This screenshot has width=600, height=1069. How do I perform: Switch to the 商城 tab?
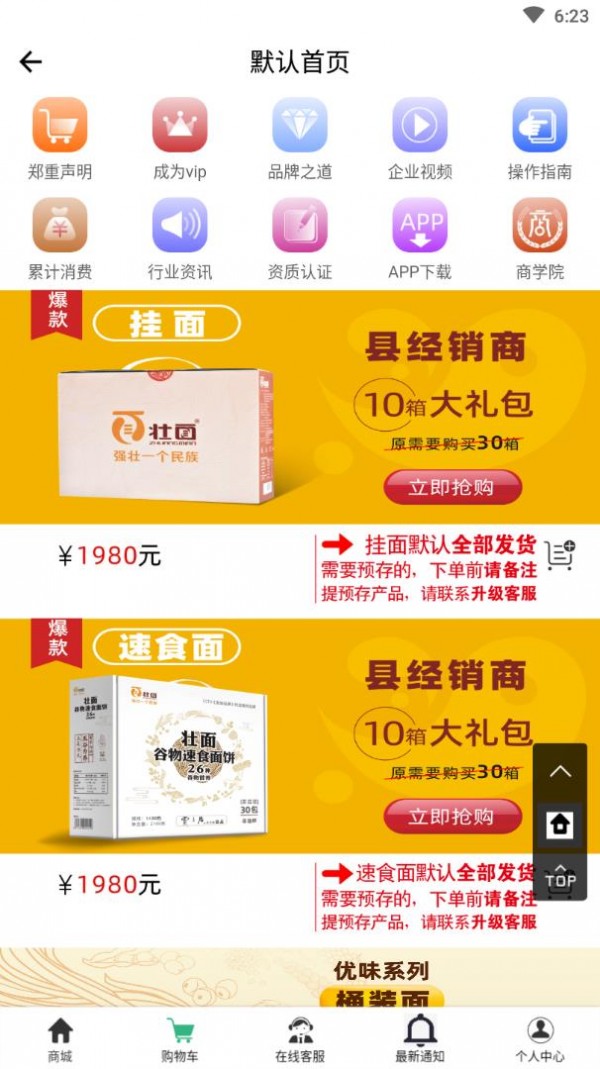pos(60,1038)
